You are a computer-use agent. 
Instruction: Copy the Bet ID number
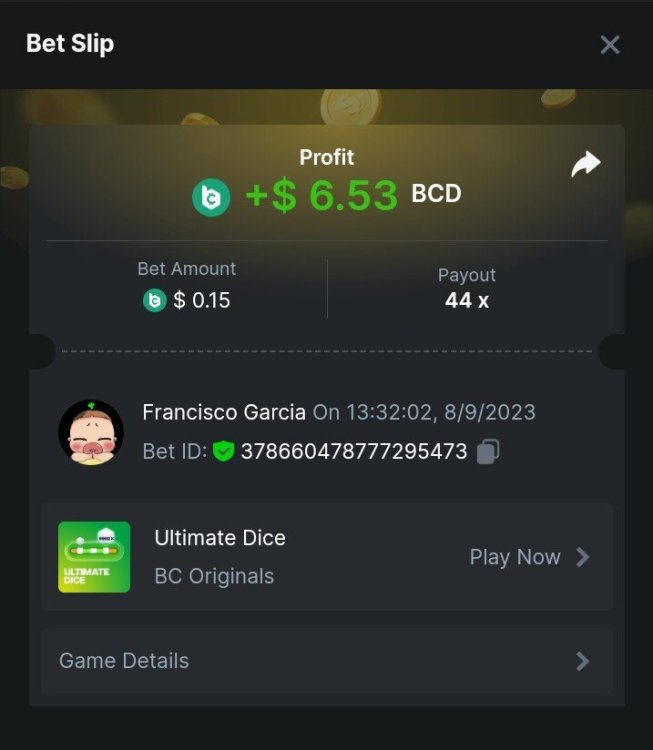click(x=488, y=452)
